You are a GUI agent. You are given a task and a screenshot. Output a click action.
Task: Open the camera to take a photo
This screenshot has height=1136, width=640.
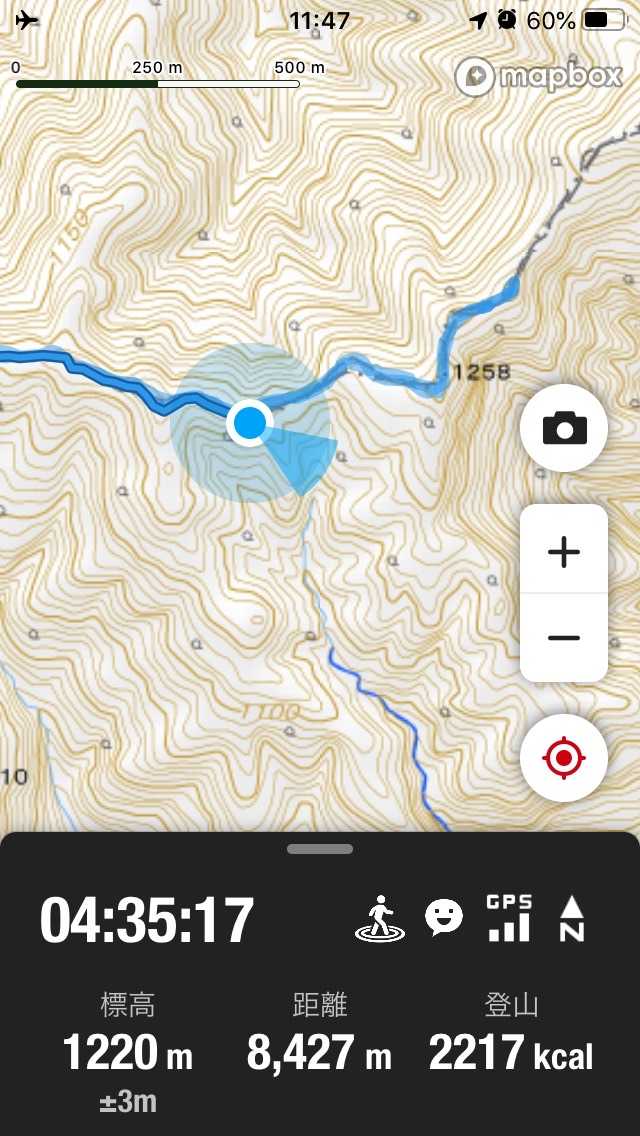(564, 428)
